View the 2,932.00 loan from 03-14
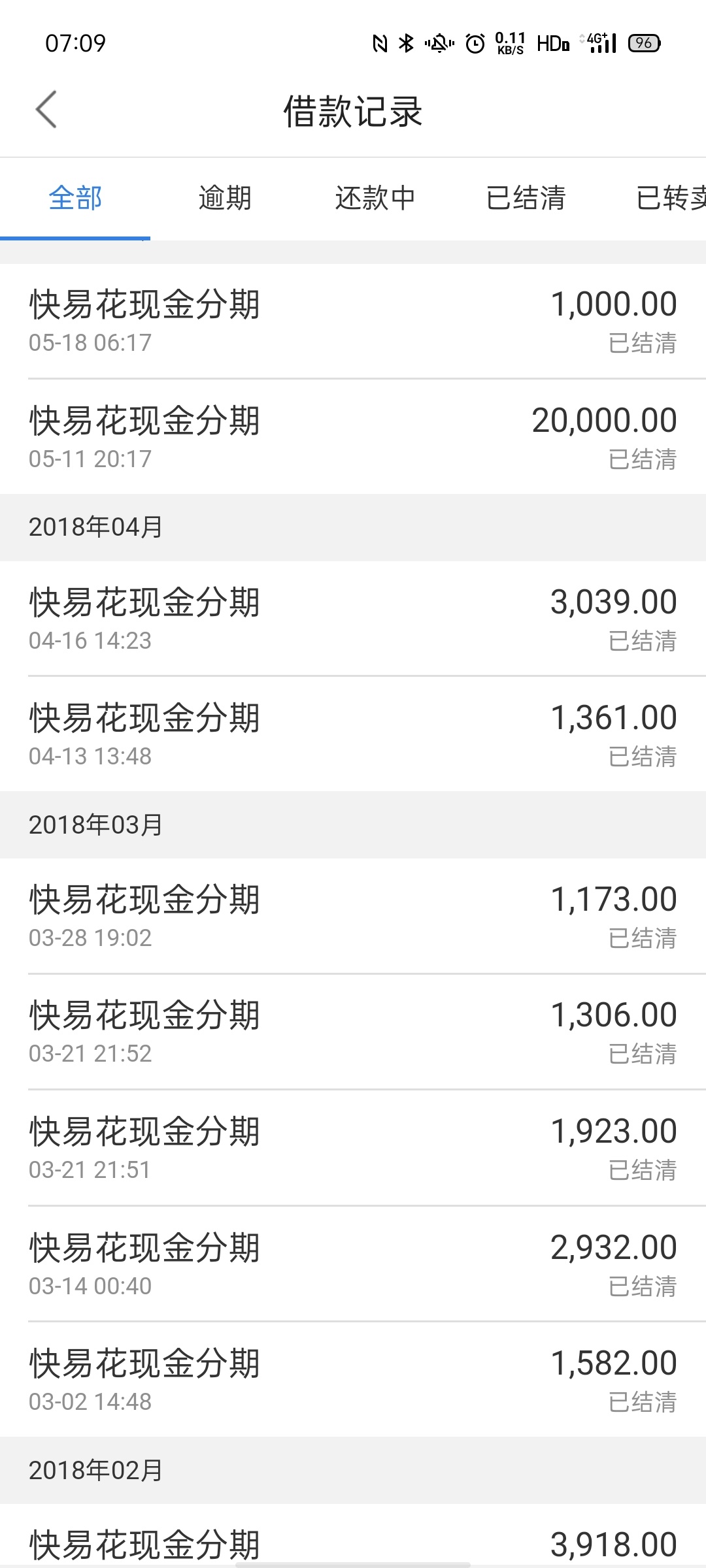 [x=353, y=1264]
